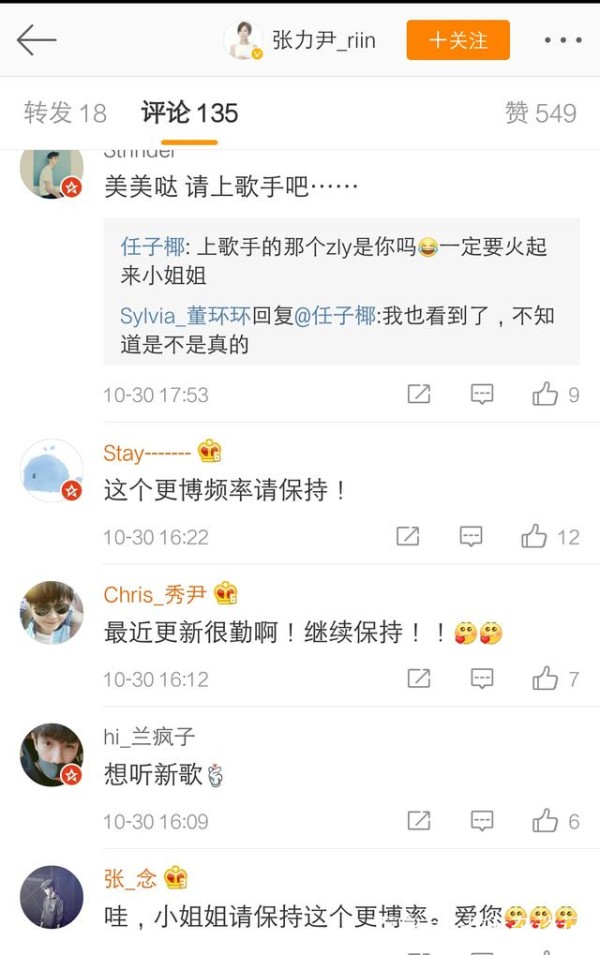Open Sylvia_董环环's profile link
This screenshot has height=955, width=600.
[x=184, y=316]
